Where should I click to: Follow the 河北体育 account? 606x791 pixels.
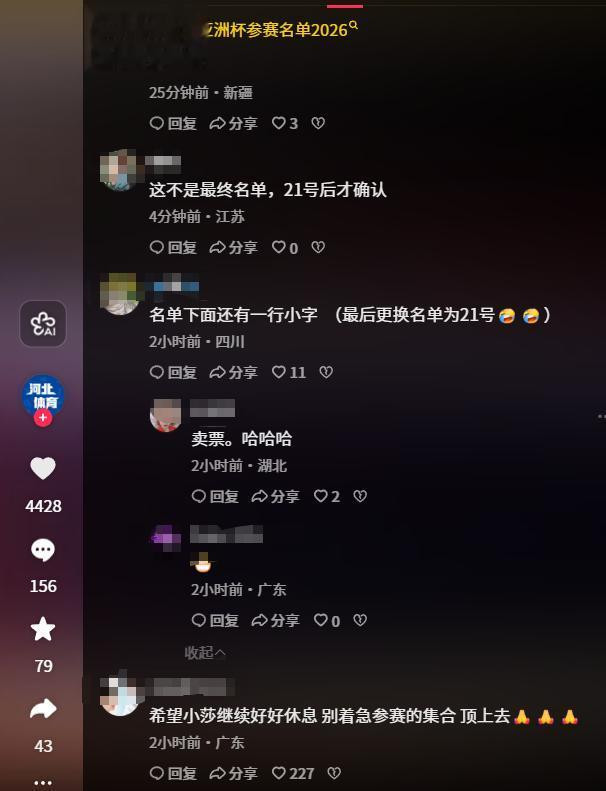pyautogui.click(x=43, y=418)
